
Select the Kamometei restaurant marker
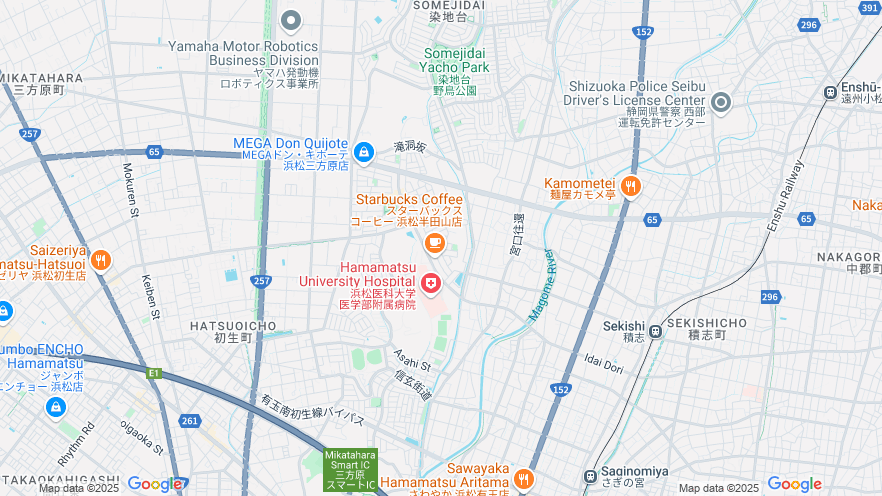click(x=630, y=185)
